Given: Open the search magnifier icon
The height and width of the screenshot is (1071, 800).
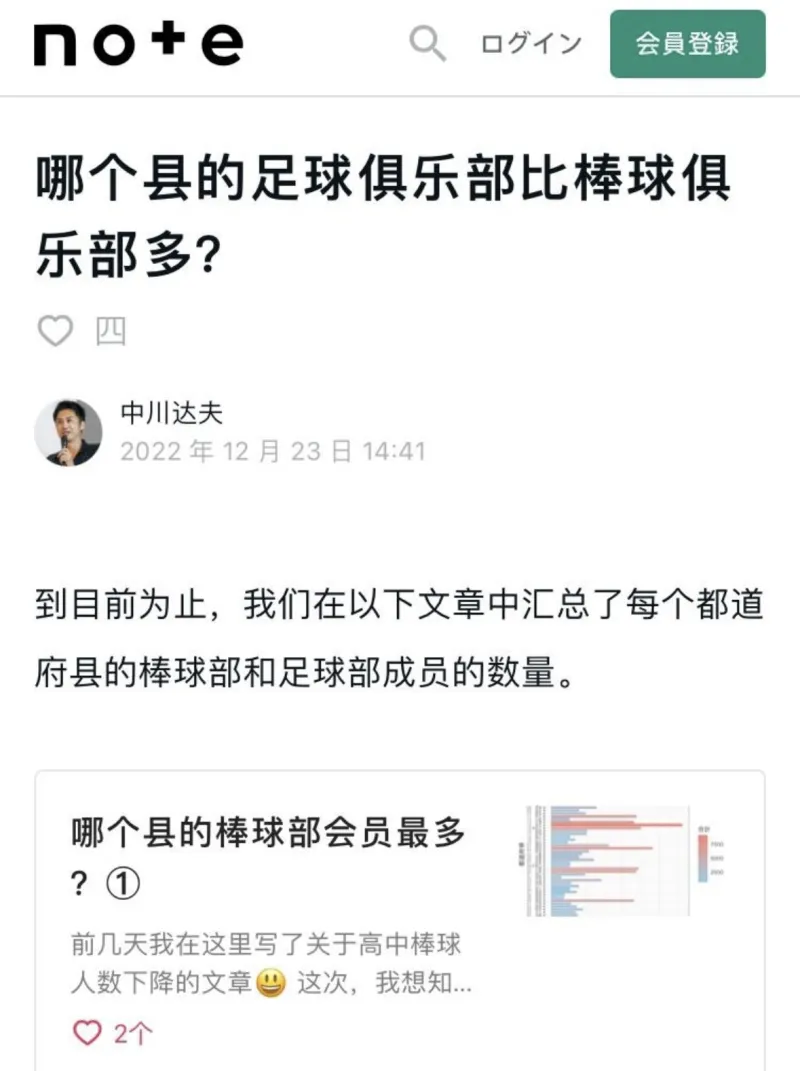Looking at the screenshot, I should click(x=428, y=44).
